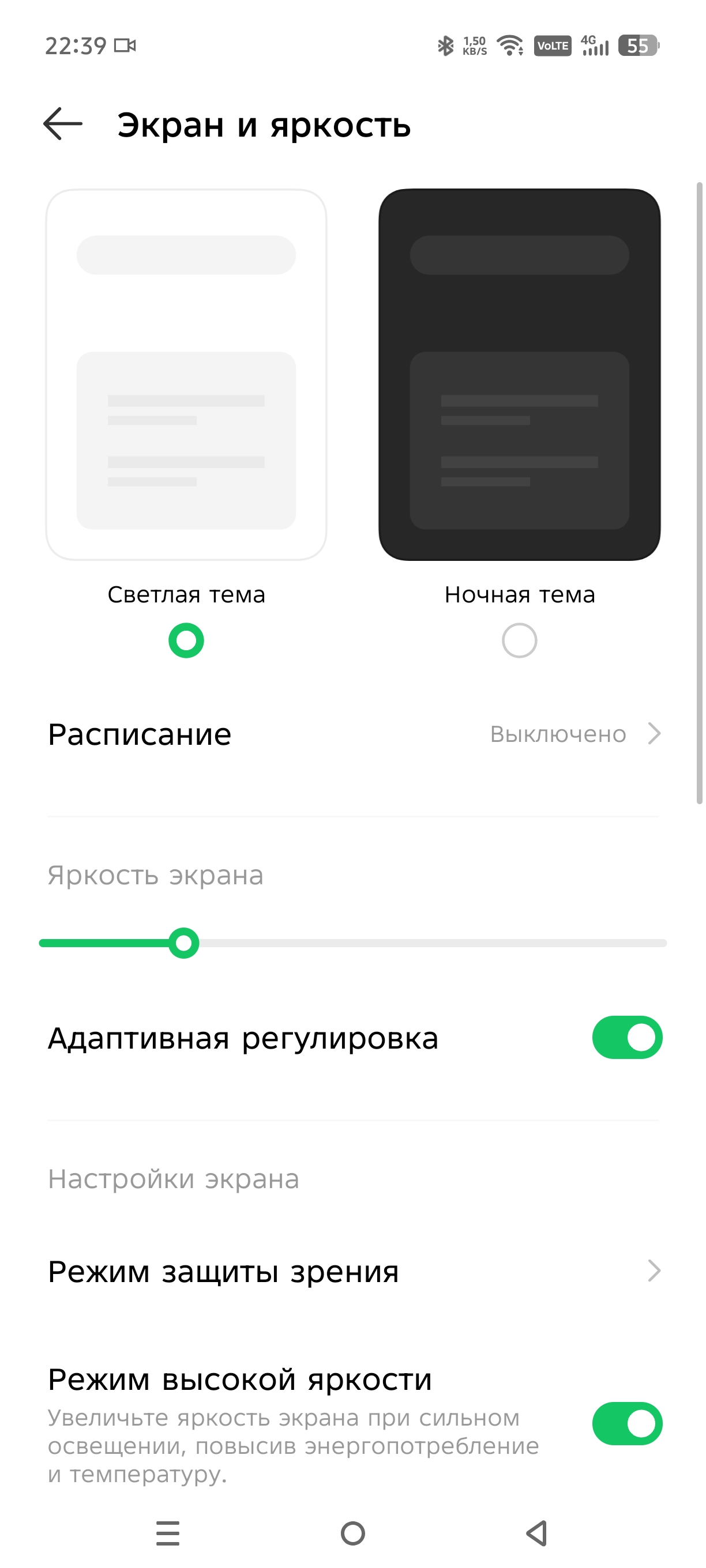Go to the home screen
The image size is (706, 1568).
(x=352, y=1533)
